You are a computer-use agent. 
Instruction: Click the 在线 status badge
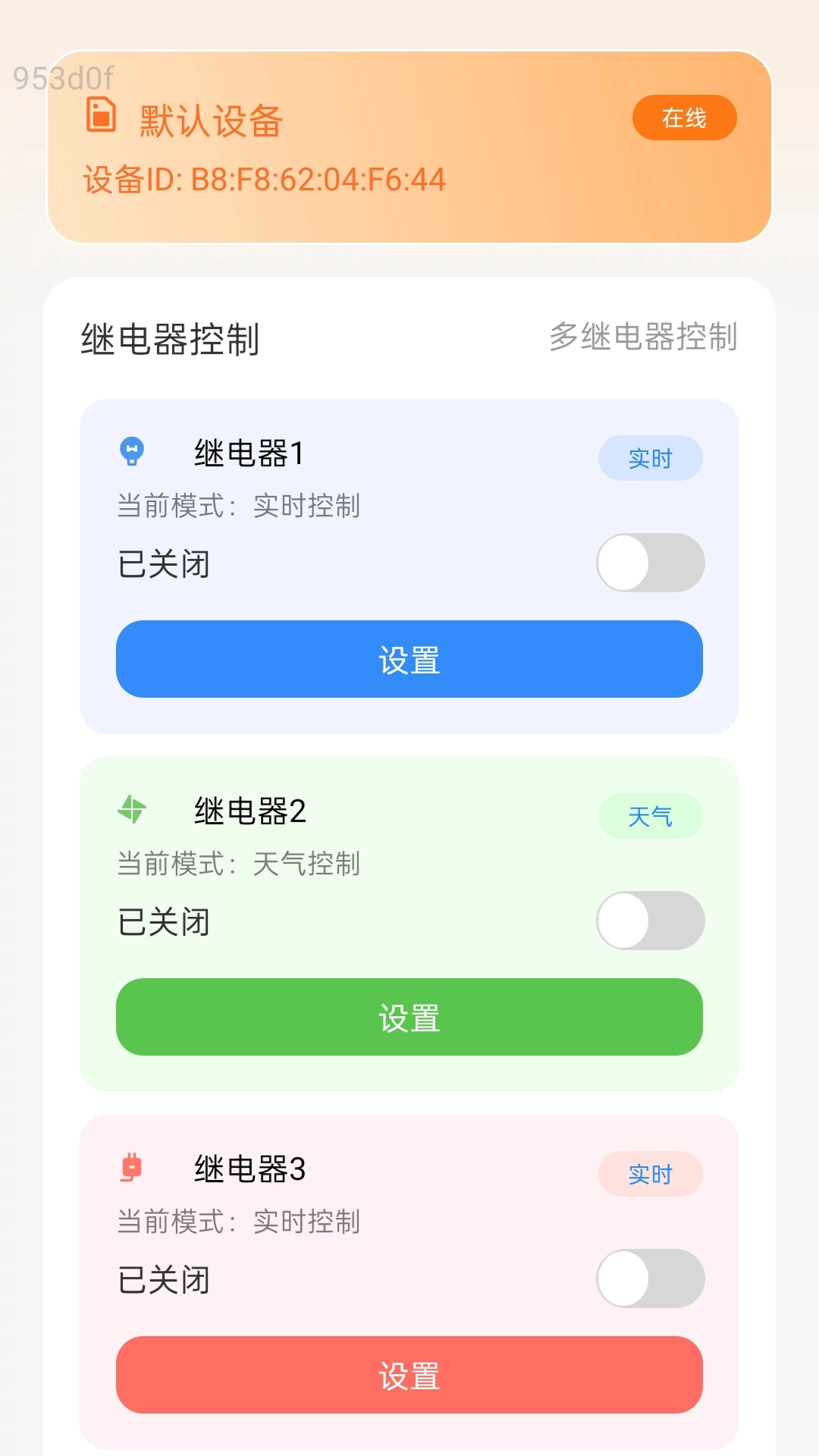coord(683,118)
